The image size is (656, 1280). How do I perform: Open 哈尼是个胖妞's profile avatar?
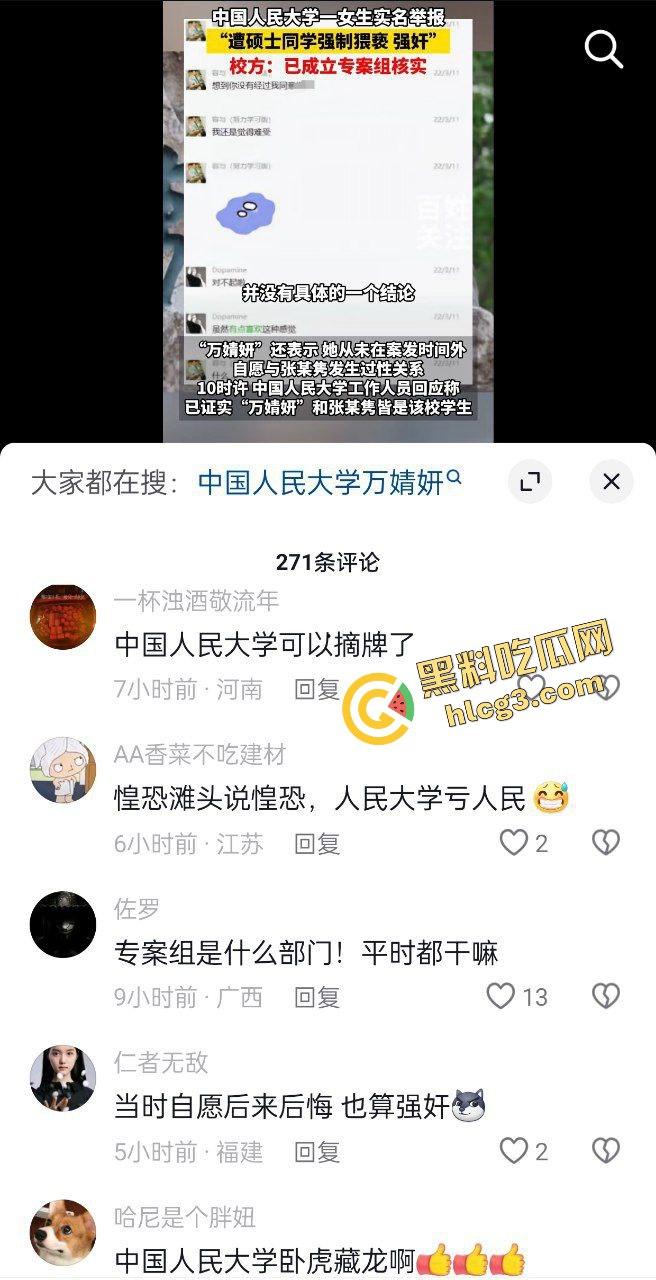tap(63, 1233)
